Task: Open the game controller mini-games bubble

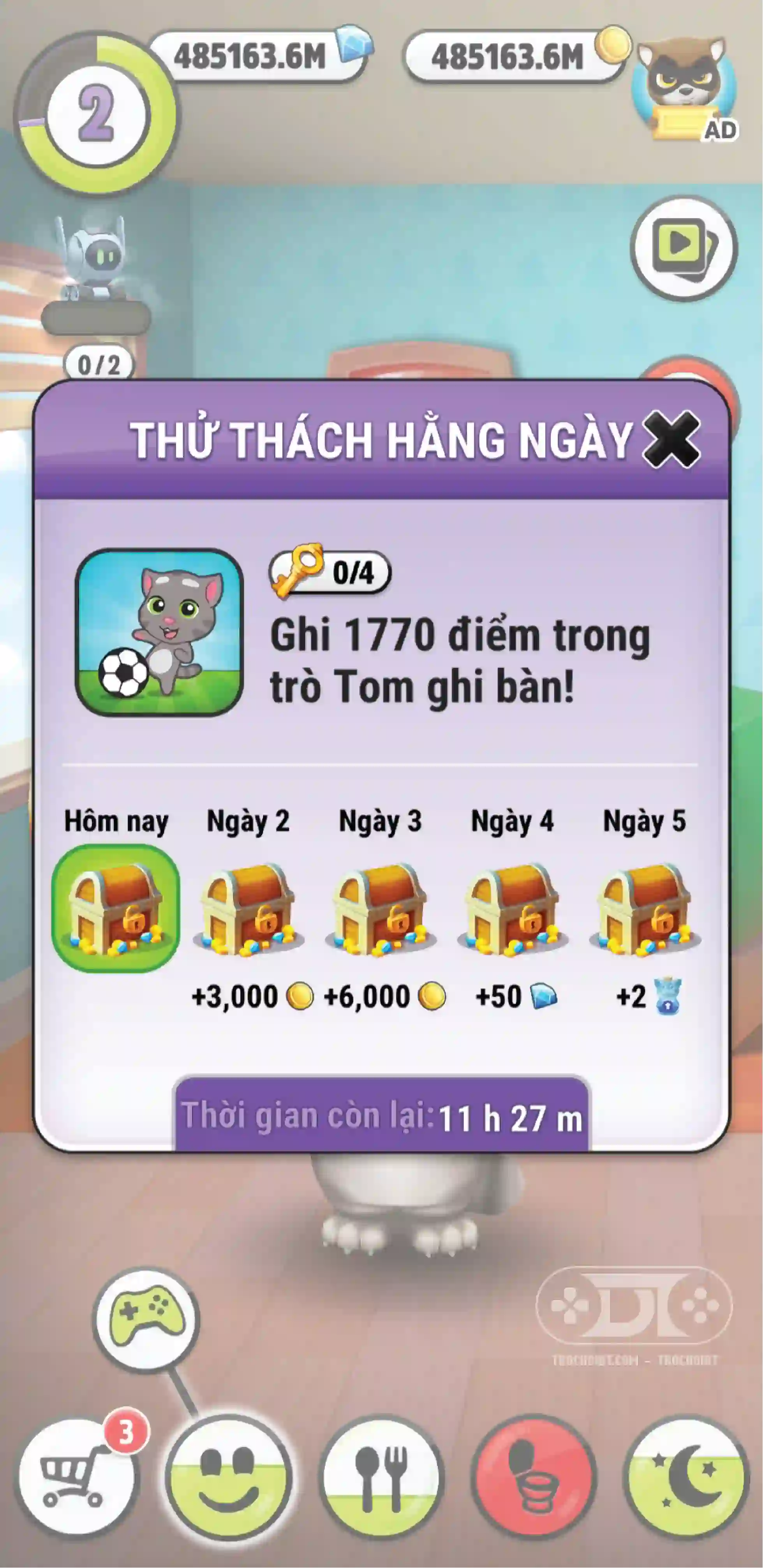Action: pos(146,1319)
